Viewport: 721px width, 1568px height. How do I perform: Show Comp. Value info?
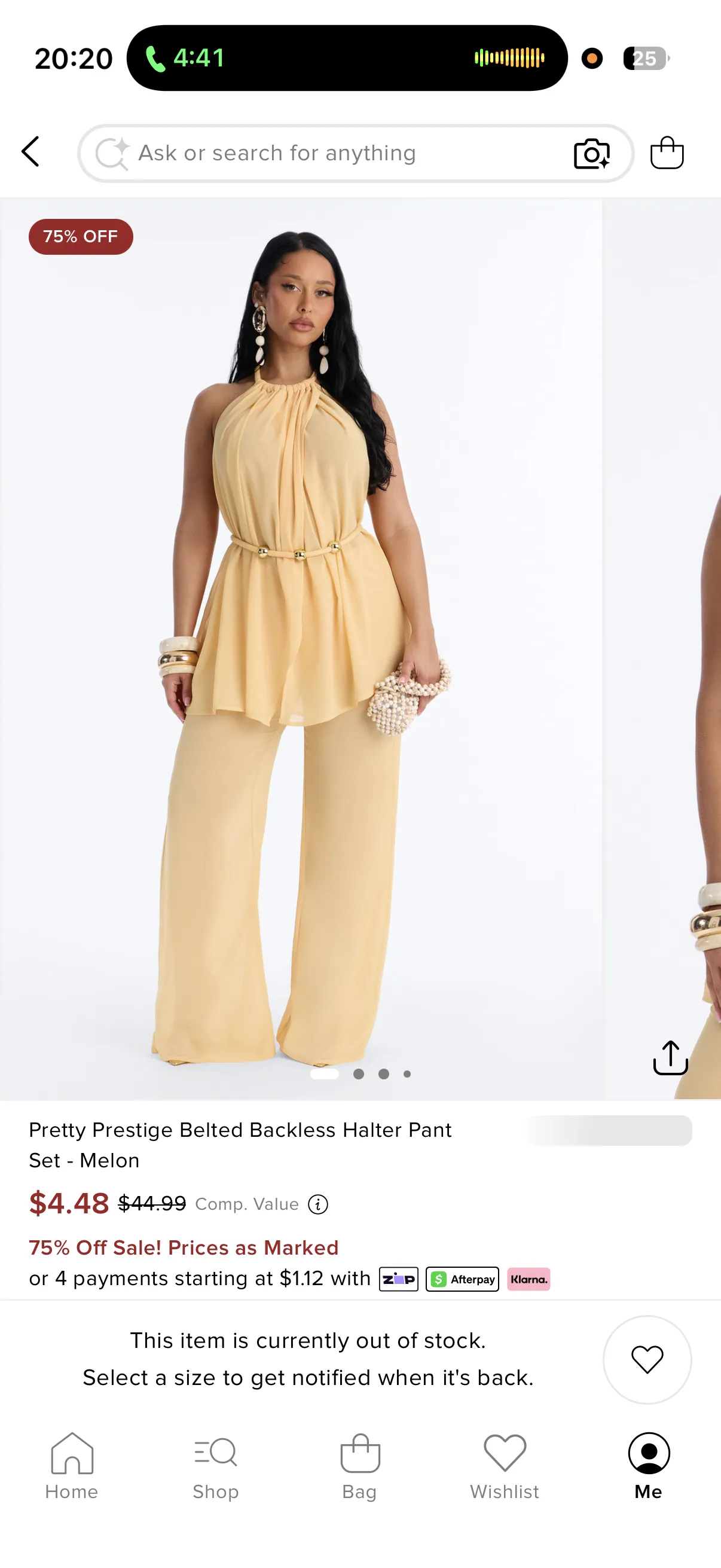[x=317, y=1204]
